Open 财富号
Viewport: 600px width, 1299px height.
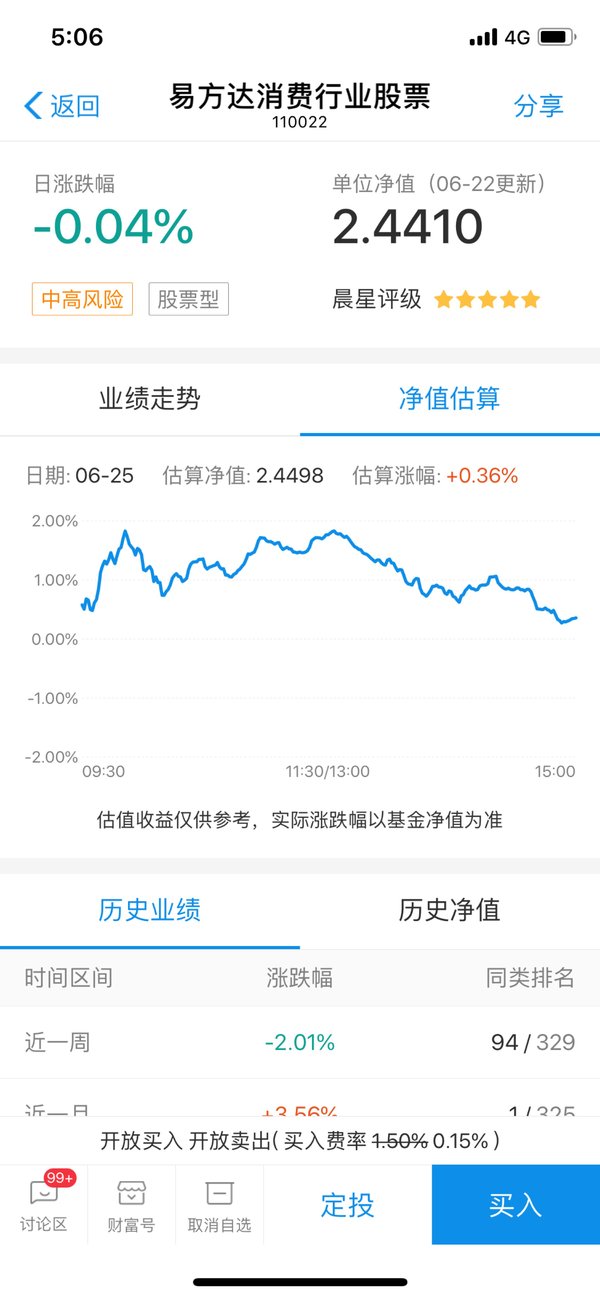click(x=131, y=1204)
